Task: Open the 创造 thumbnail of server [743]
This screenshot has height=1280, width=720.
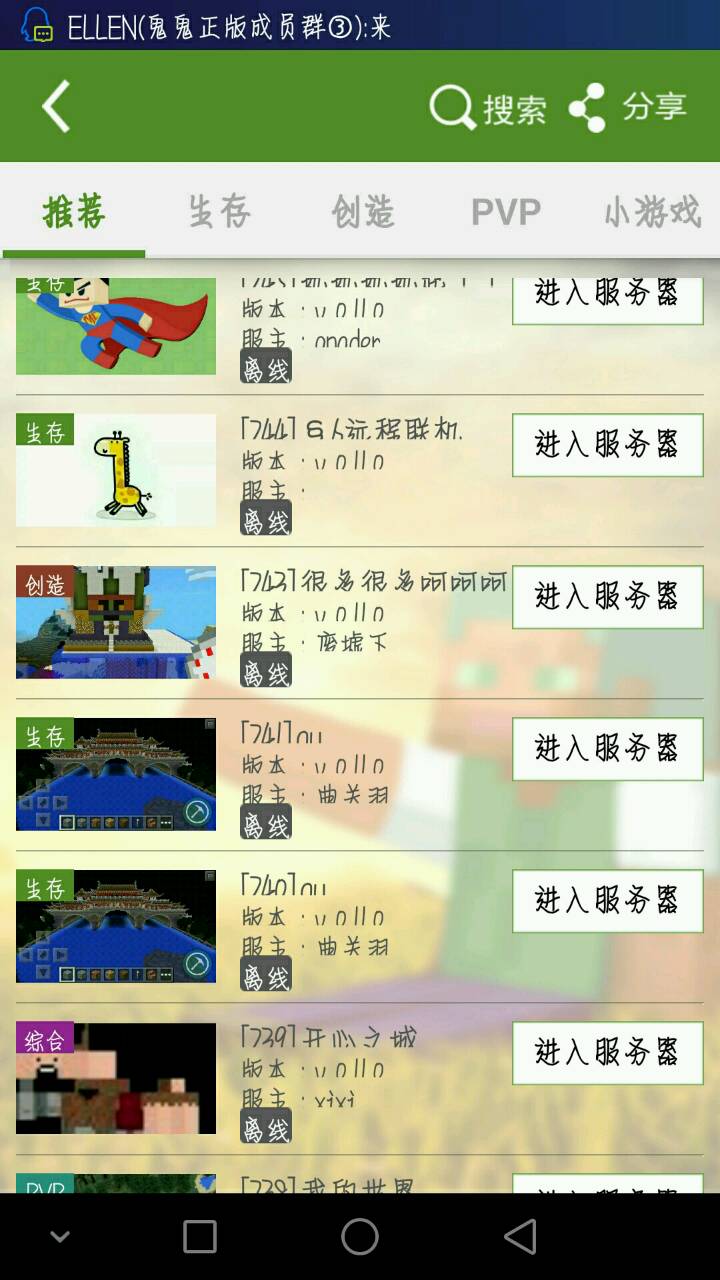Action: 116,622
